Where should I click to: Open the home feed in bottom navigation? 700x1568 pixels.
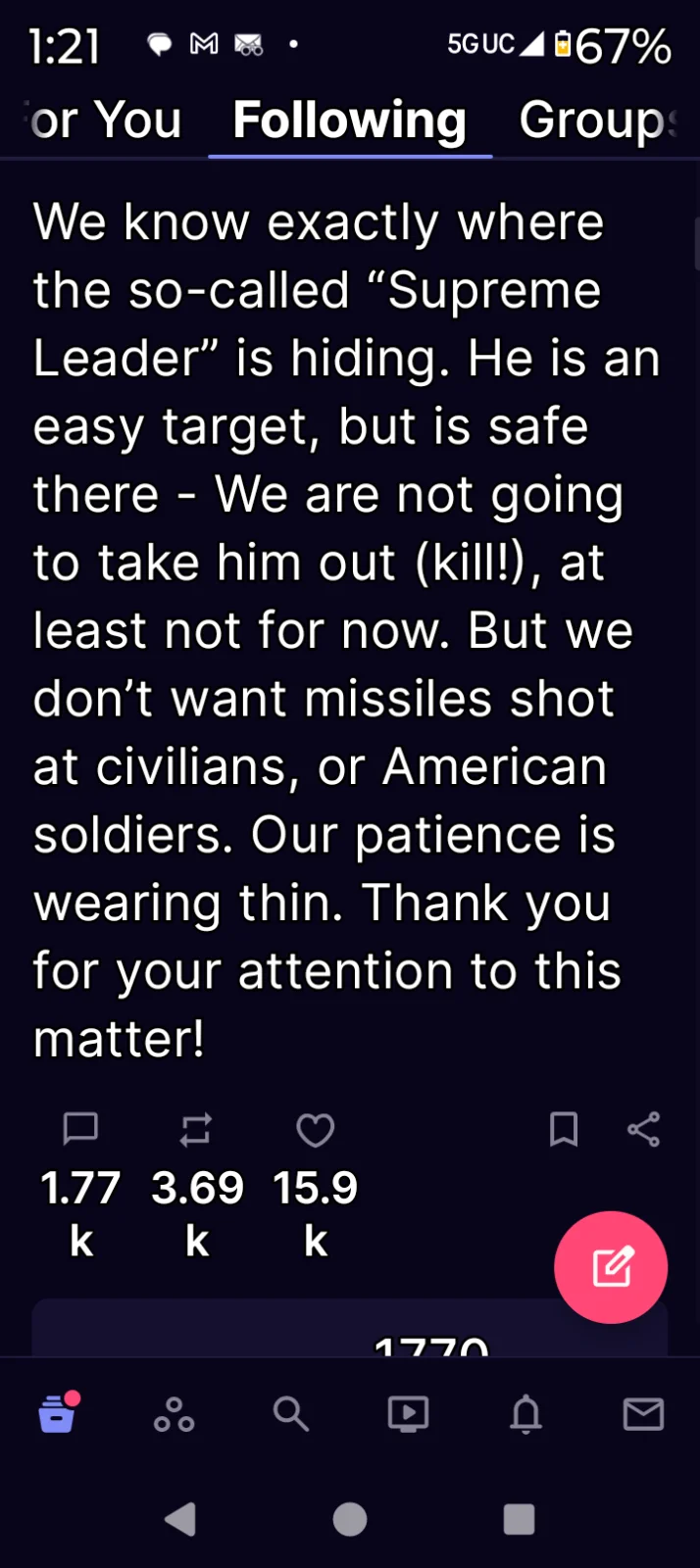click(57, 1413)
